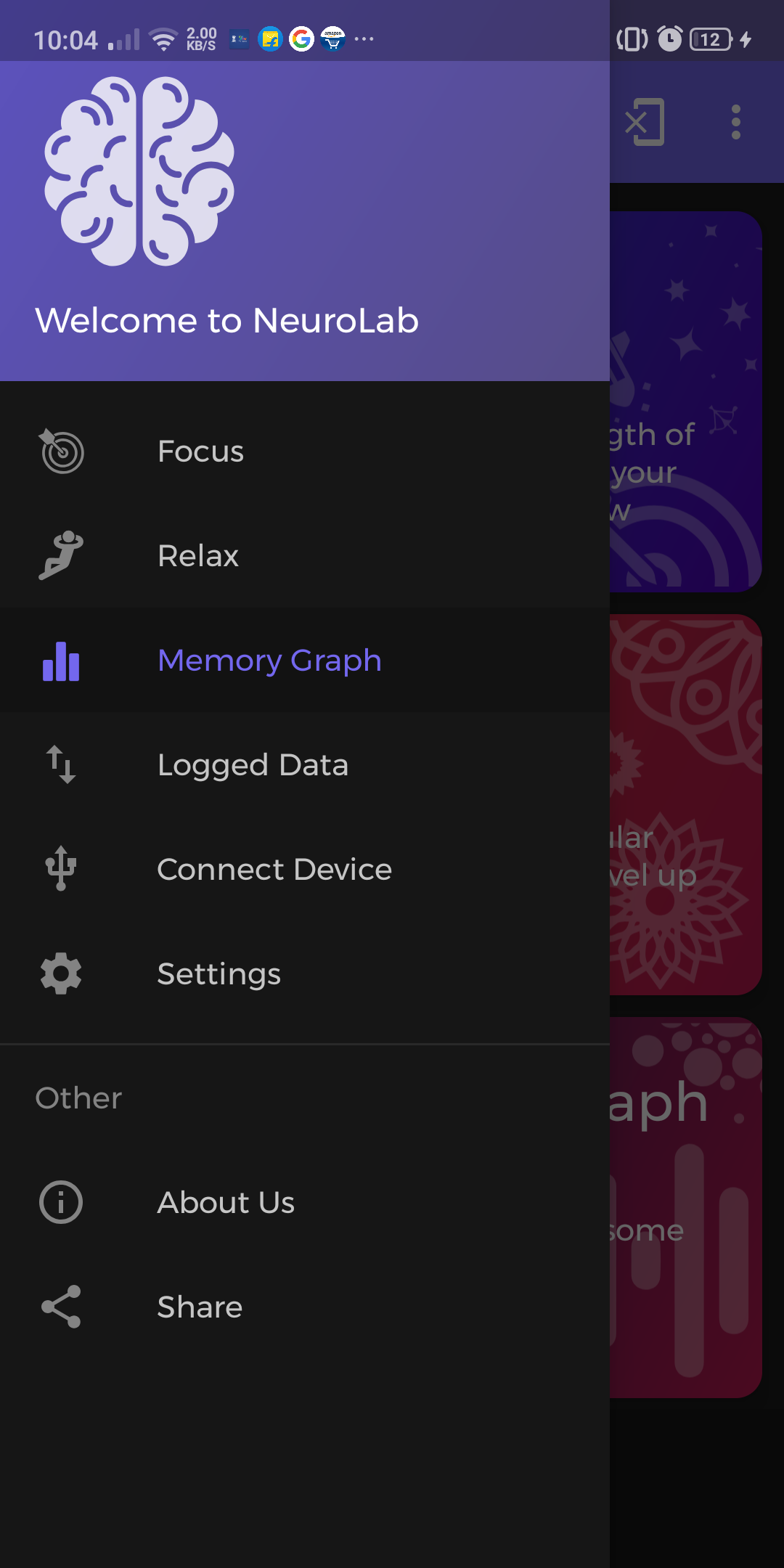Tap the Welcome to NeuroLab header
This screenshot has width=784, height=1568.
coord(227,320)
